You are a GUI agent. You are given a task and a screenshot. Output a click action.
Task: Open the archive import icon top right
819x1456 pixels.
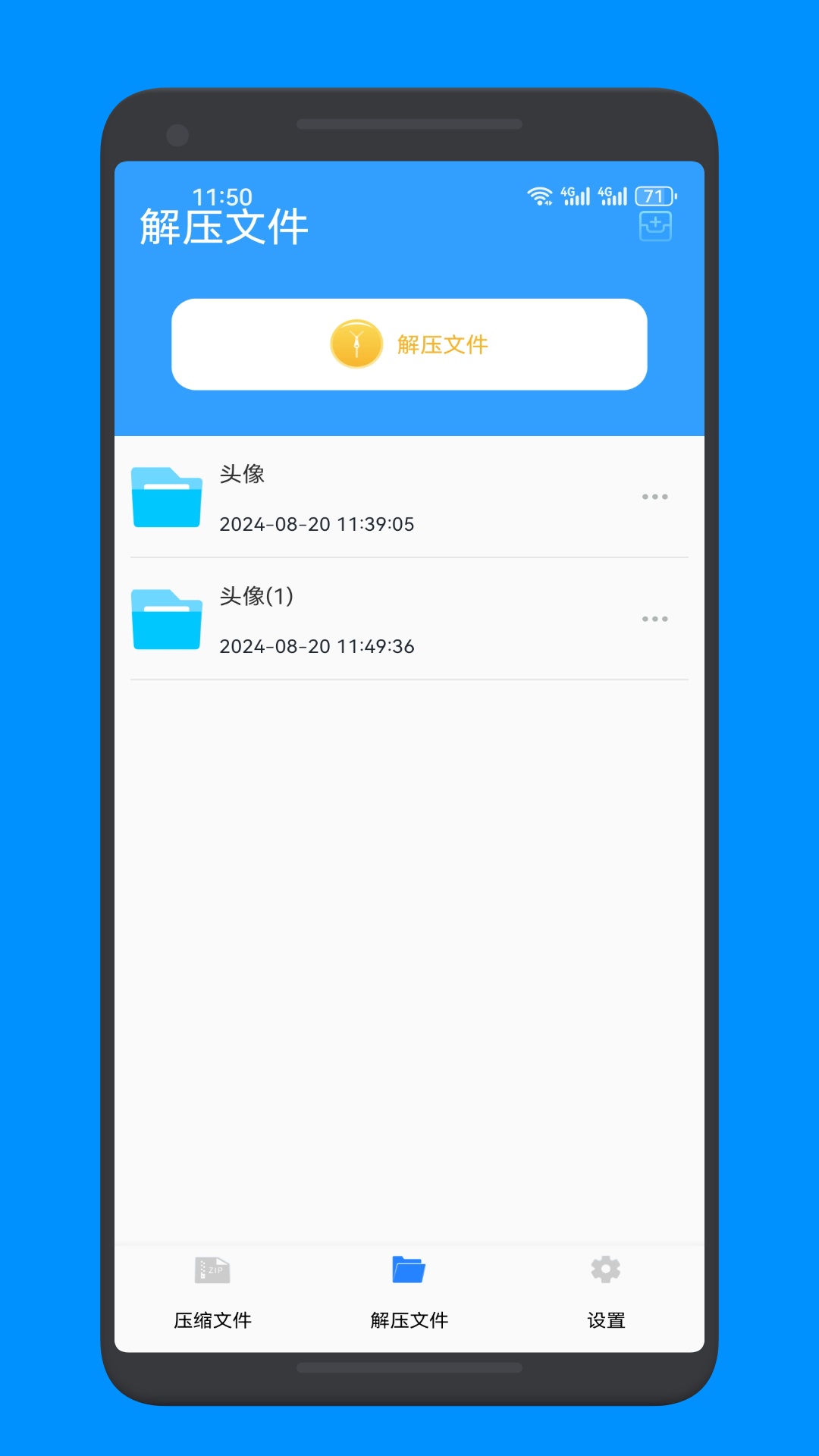click(x=654, y=225)
